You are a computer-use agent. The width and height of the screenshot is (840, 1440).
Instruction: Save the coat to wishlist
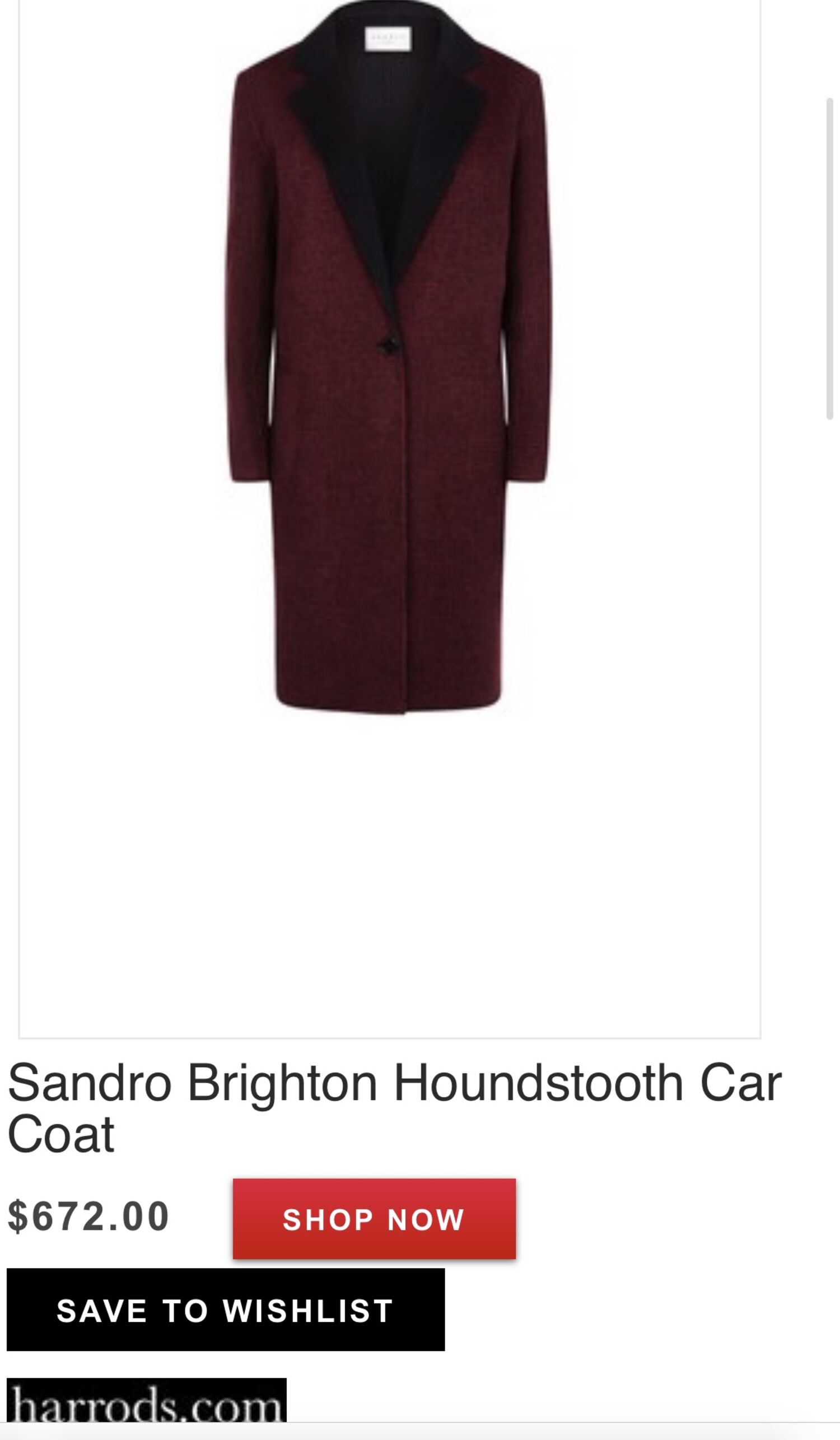pyautogui.click(x=226, y=1309)
